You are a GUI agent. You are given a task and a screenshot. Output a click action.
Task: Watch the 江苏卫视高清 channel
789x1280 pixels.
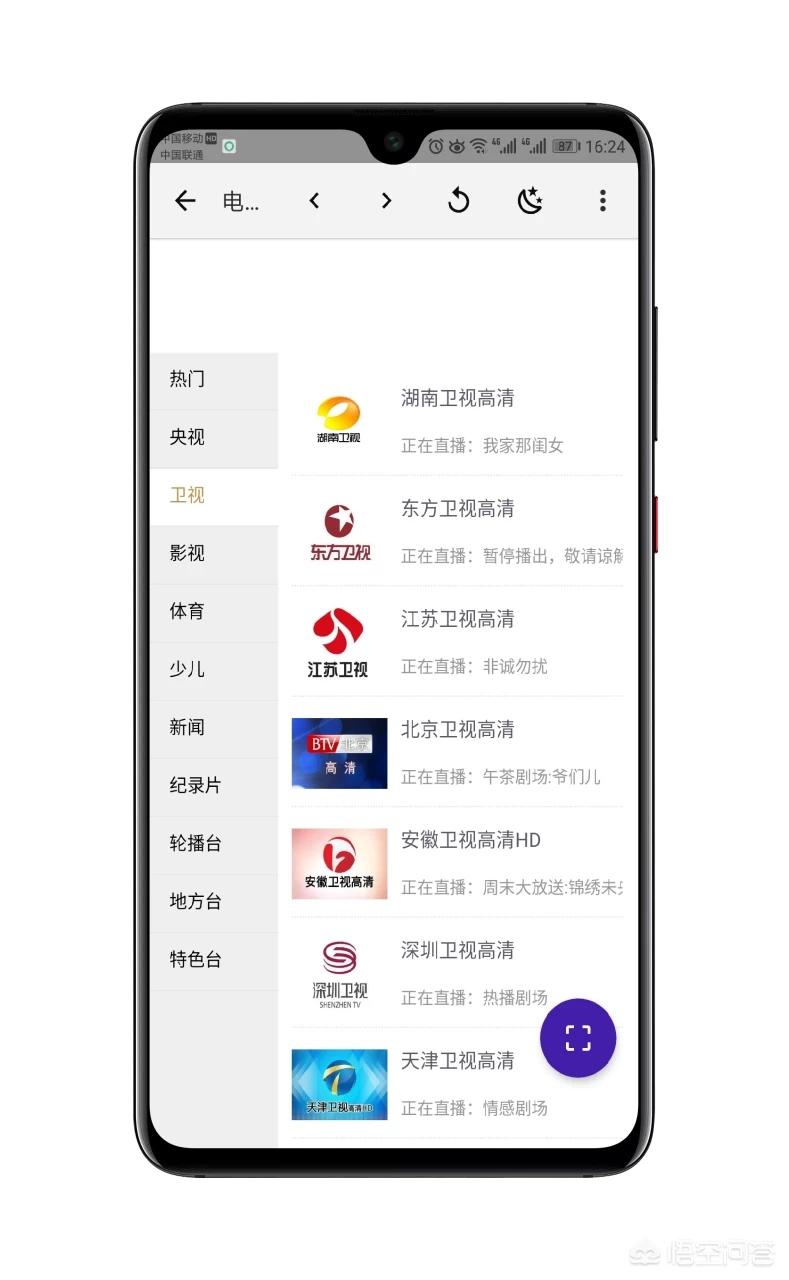point(457,641)
